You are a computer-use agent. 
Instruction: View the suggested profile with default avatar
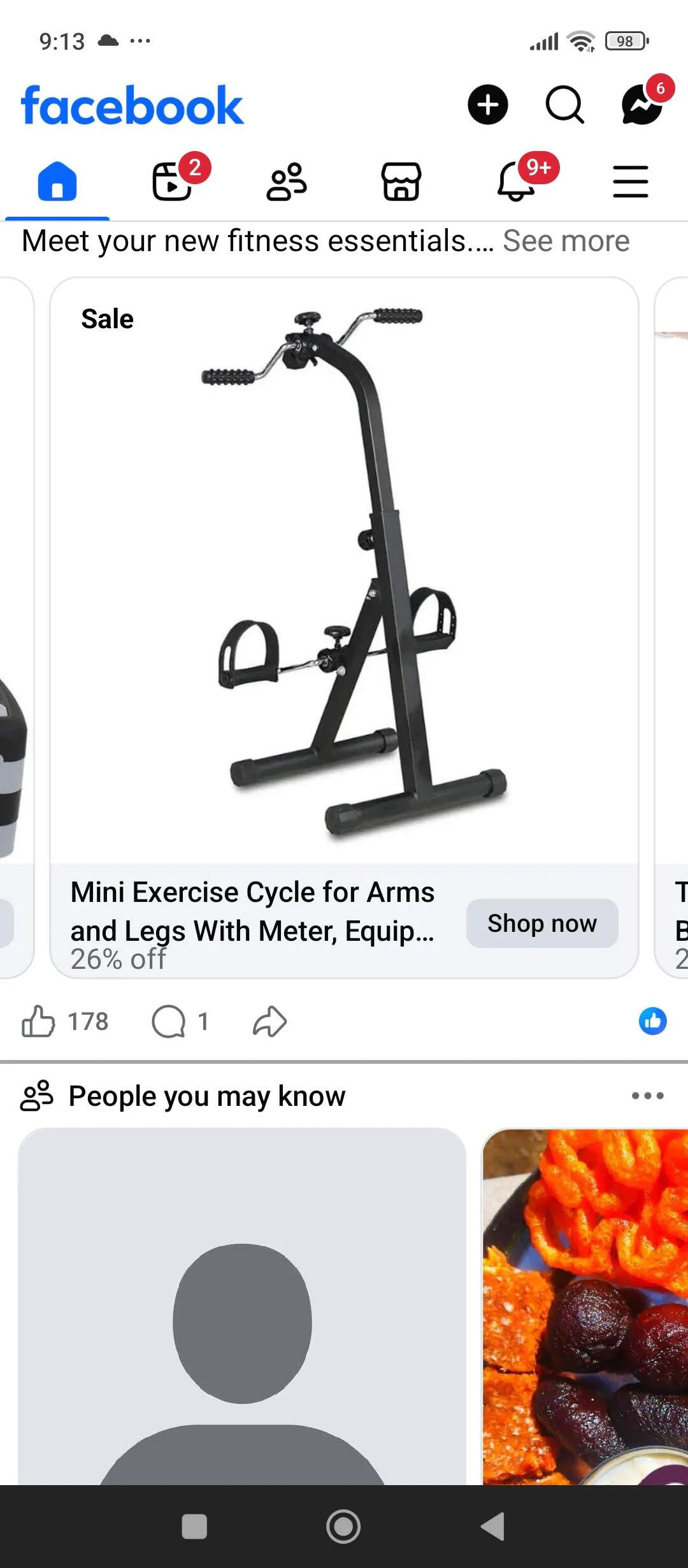242,1307
